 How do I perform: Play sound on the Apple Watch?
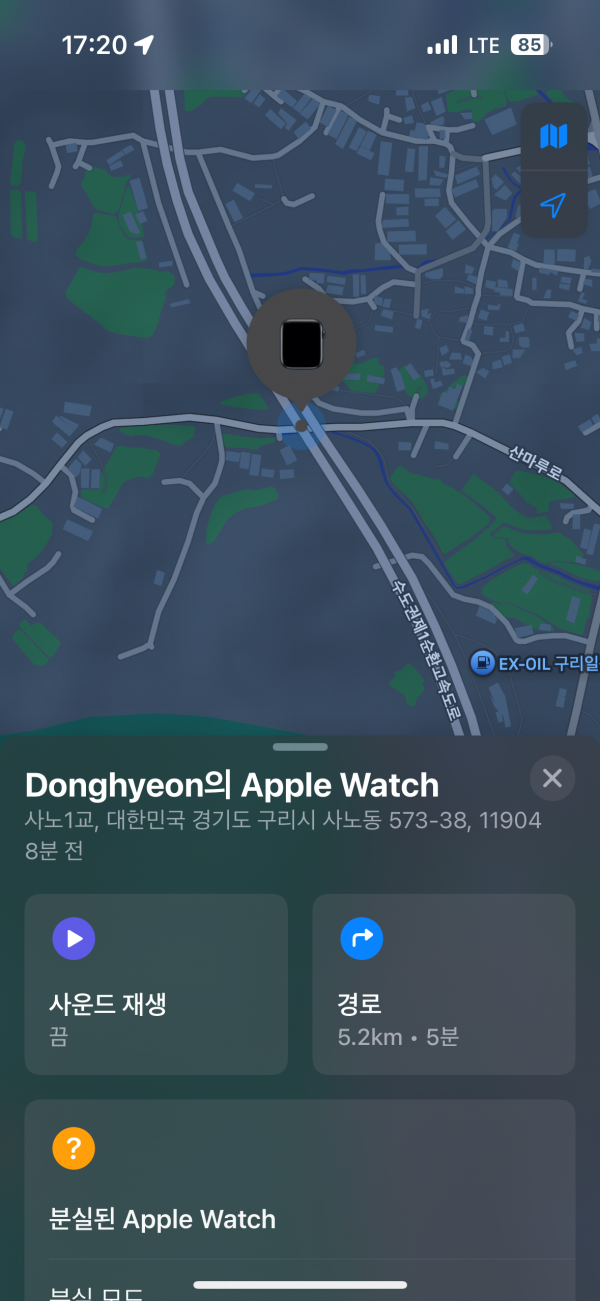156,984
